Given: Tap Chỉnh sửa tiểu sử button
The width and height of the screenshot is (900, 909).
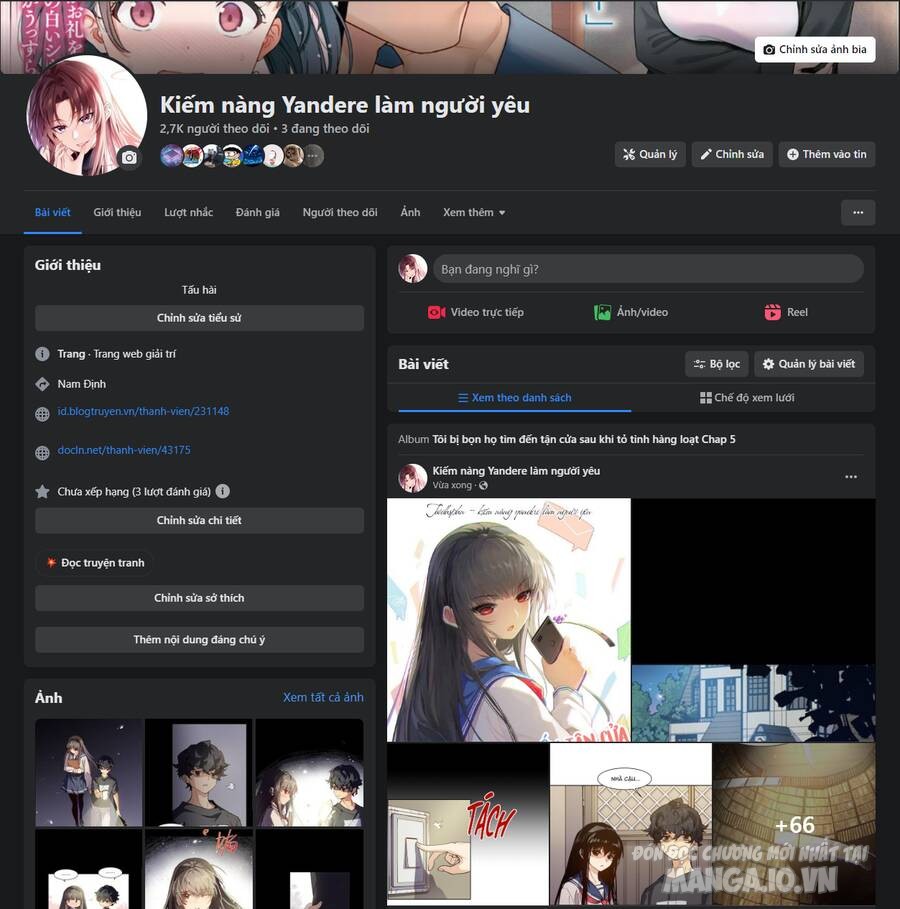Looking at the screenshot, I should click(199, 318).
